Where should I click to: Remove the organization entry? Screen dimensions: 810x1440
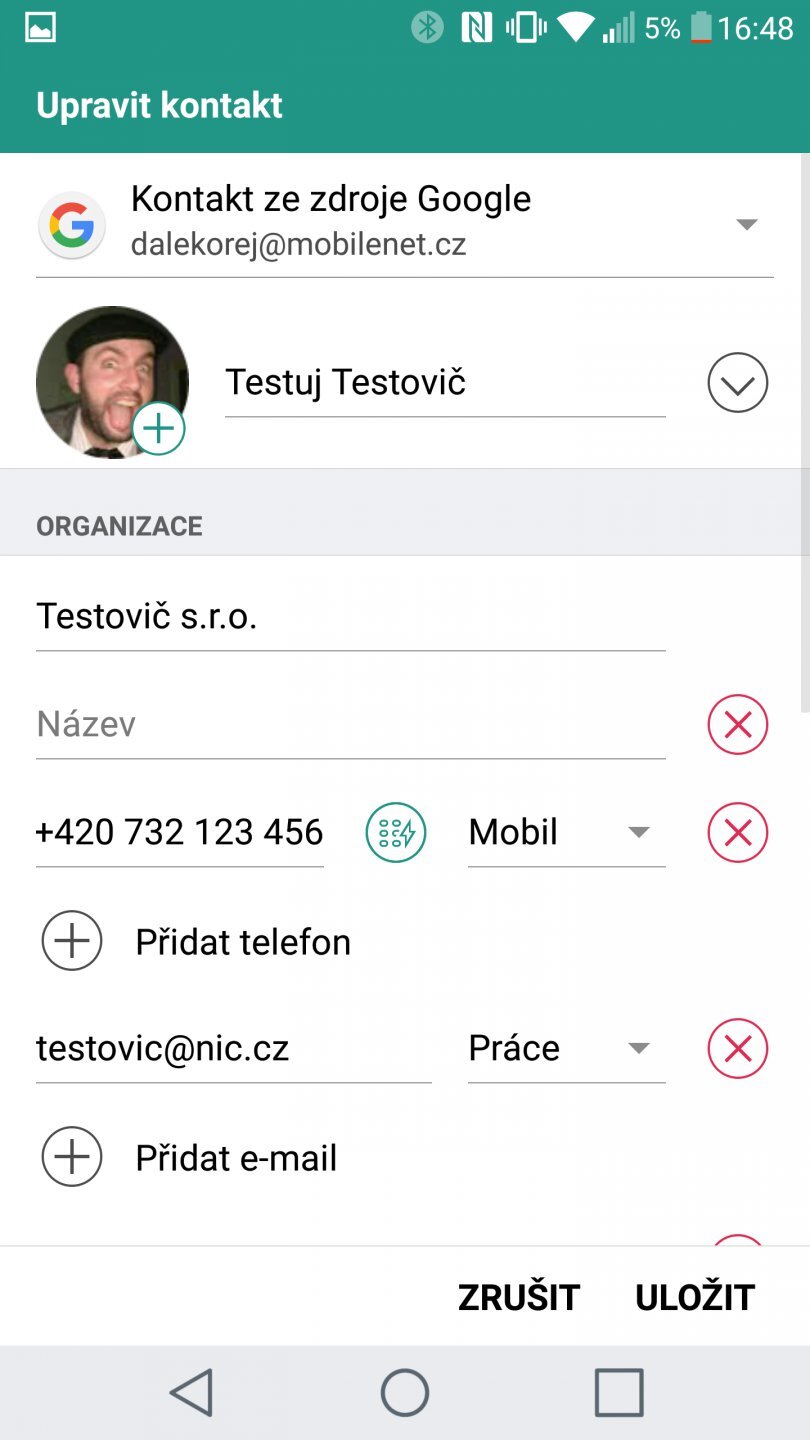pos(738,725)
